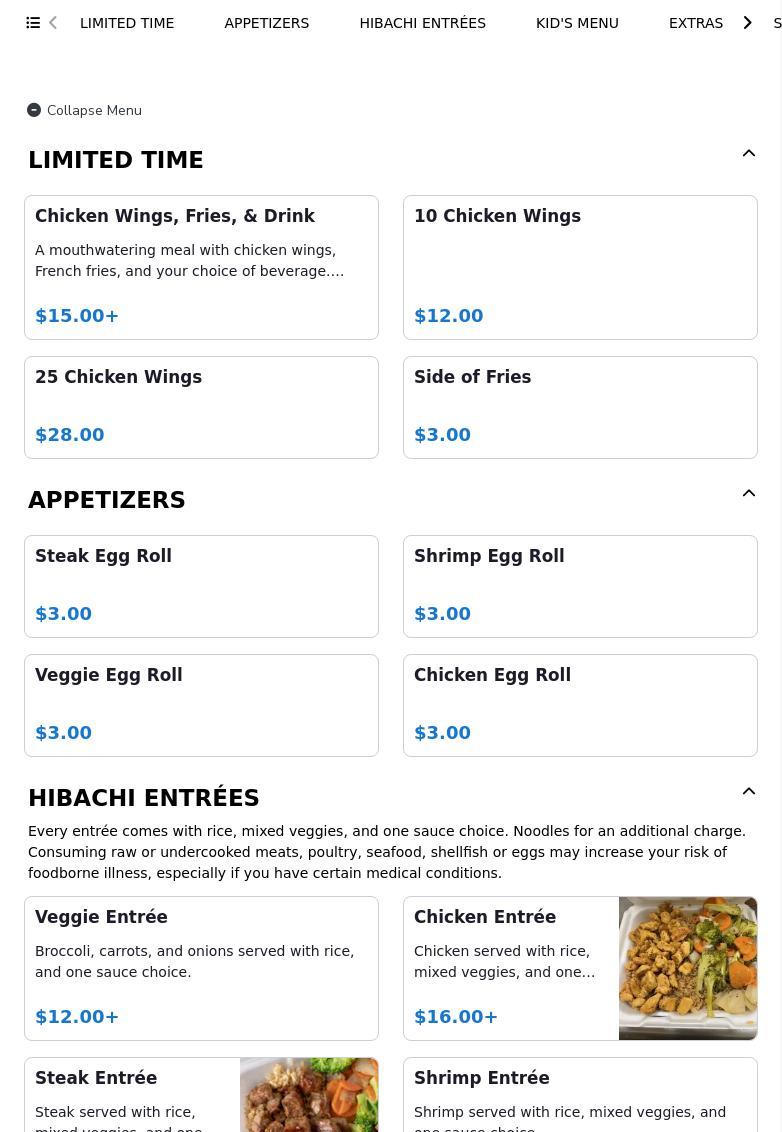Select the Shrimp Egg Roll card

(580, 586)
